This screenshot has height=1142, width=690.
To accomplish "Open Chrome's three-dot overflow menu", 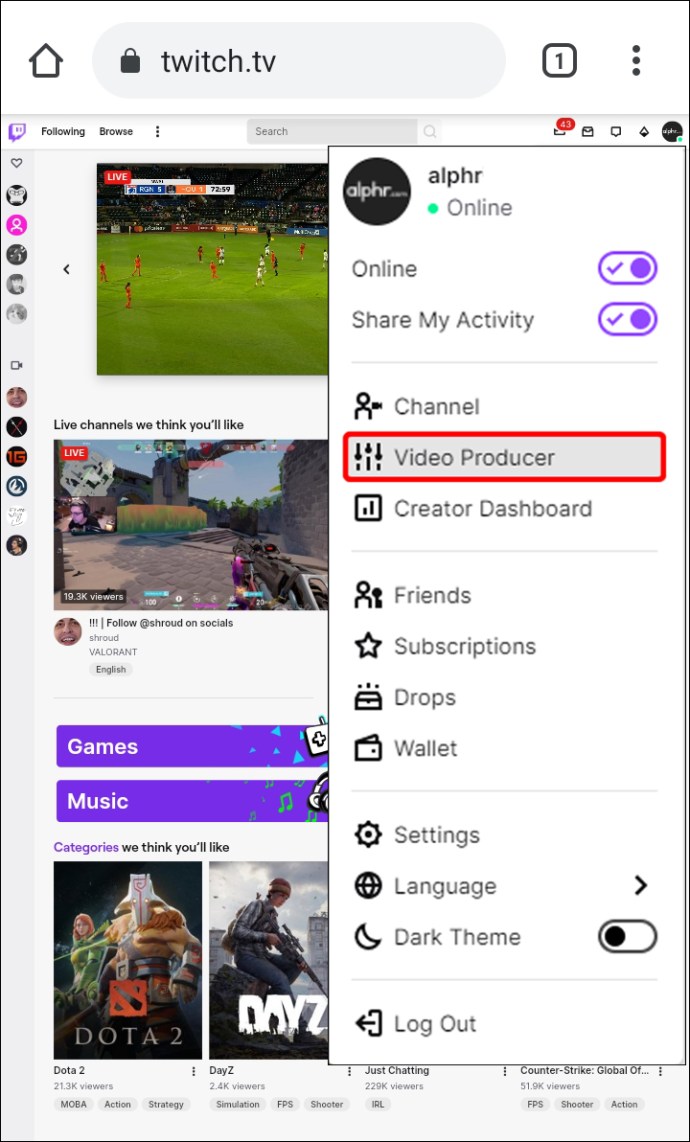I will pos(636,61).
